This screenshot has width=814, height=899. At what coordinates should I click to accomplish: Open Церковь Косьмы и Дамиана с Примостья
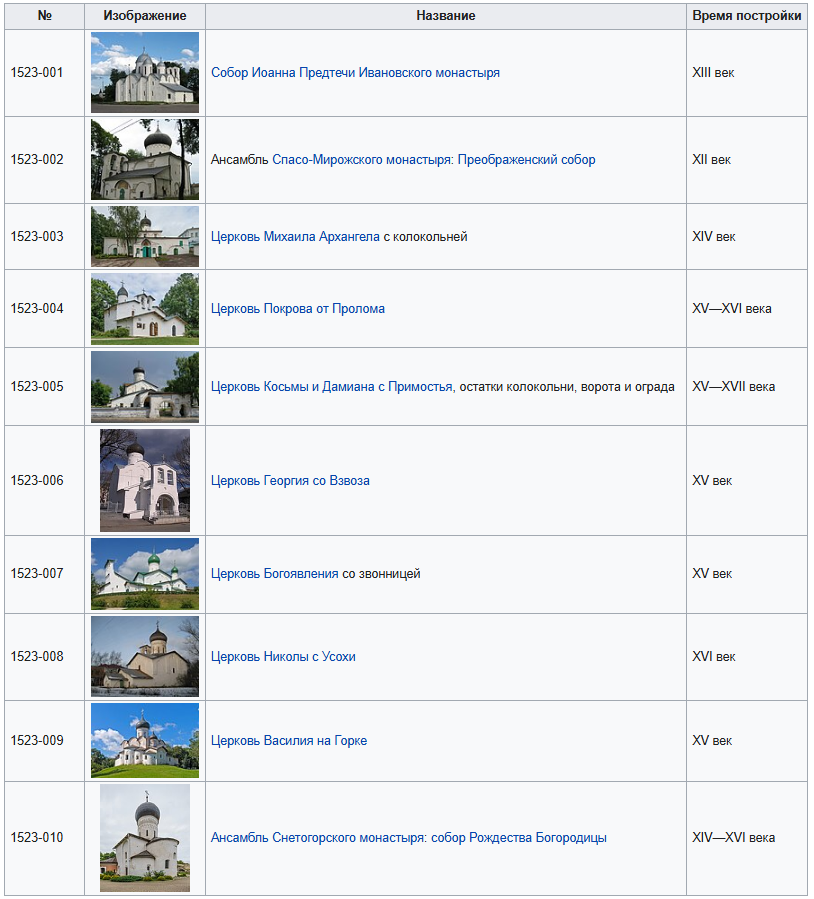coord(332,387)
